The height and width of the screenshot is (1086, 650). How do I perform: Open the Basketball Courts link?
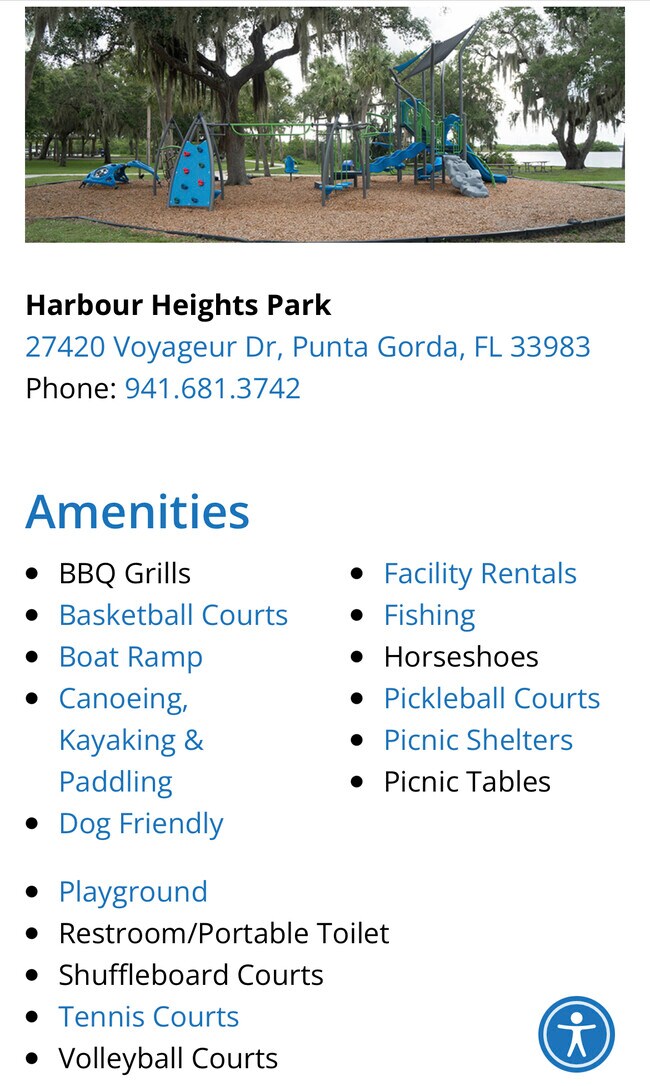click(x=173, y=615)
